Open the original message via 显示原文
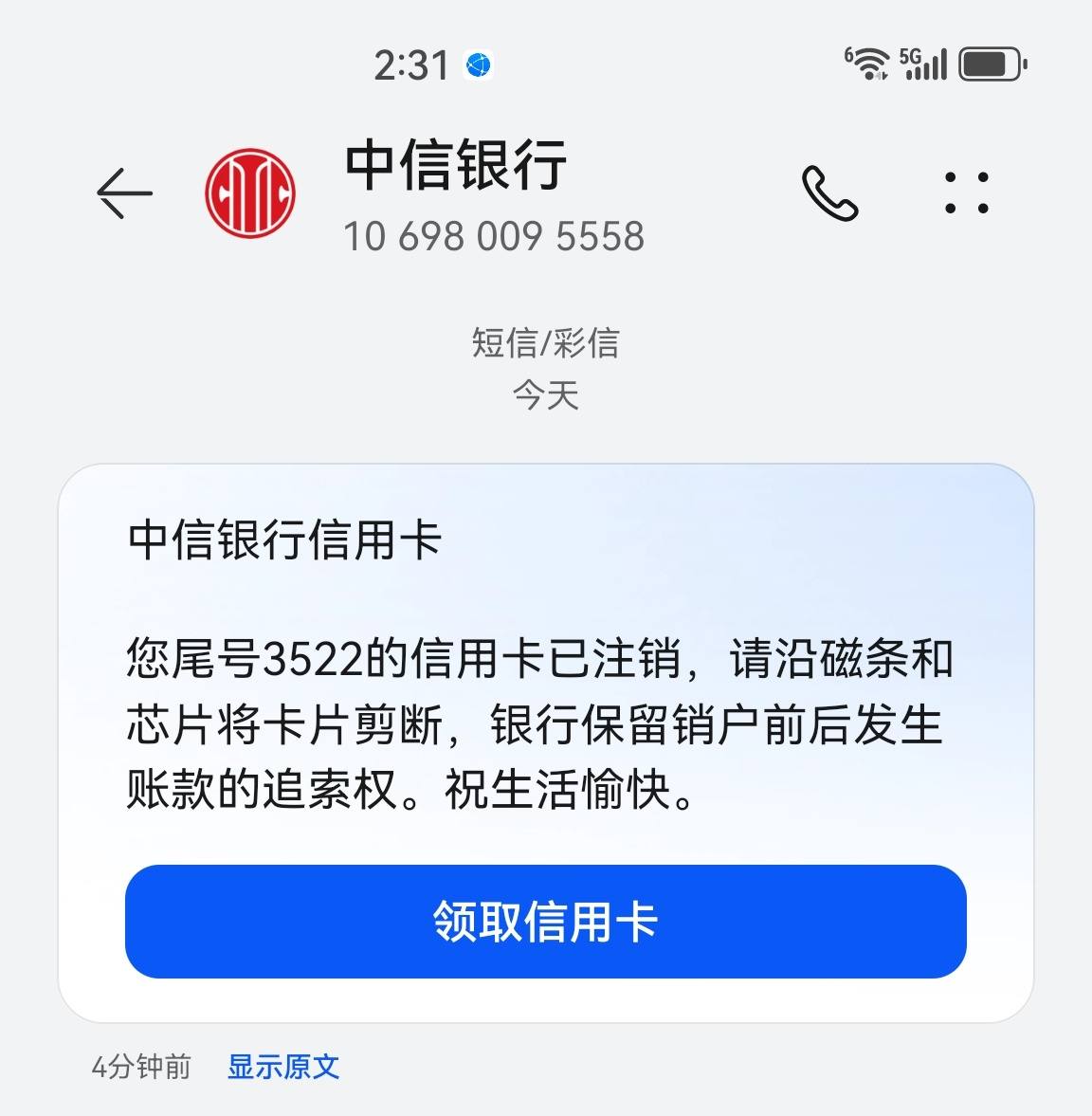 (283, 1067)
